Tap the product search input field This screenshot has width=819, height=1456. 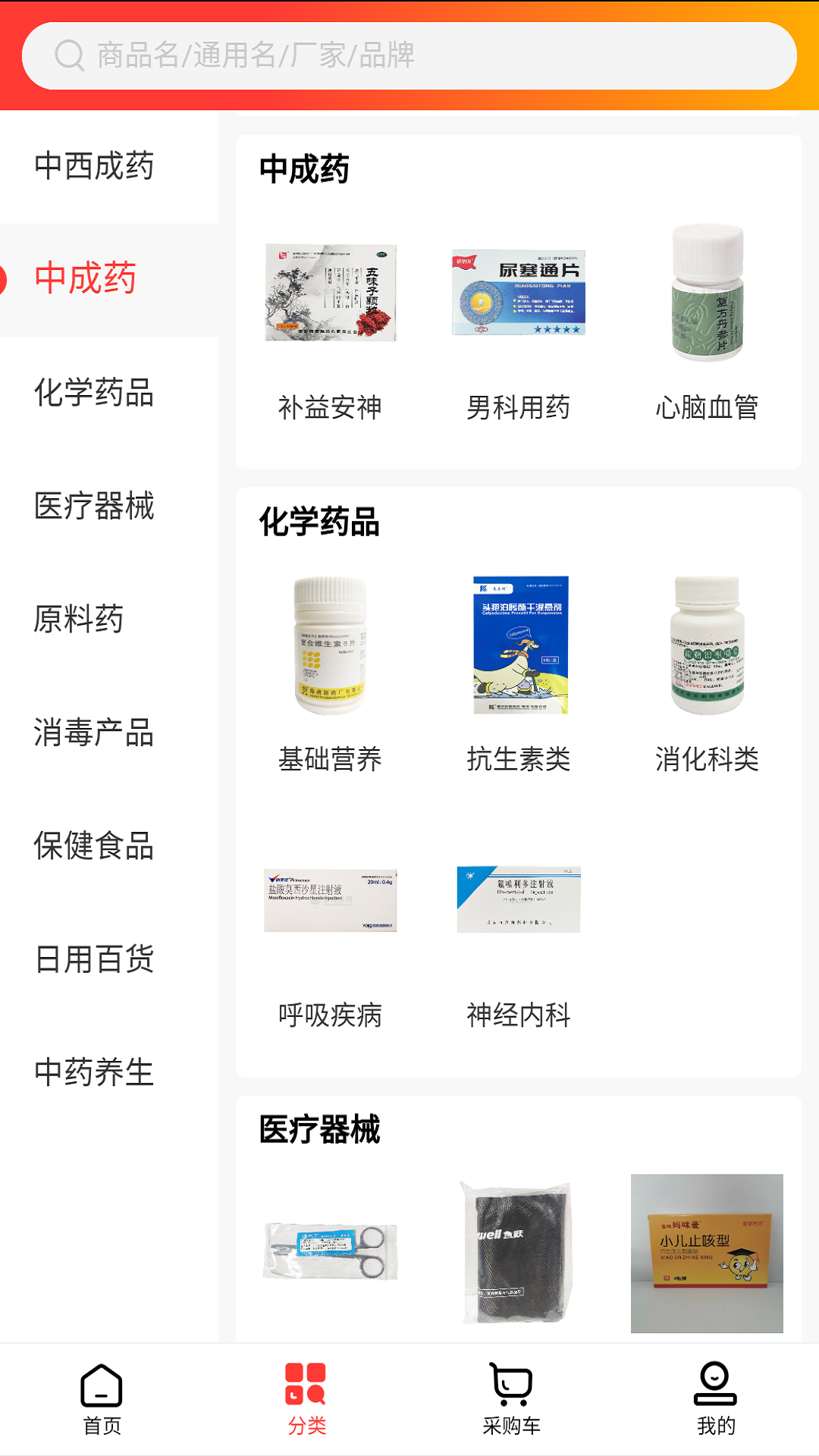coord(409,54)
